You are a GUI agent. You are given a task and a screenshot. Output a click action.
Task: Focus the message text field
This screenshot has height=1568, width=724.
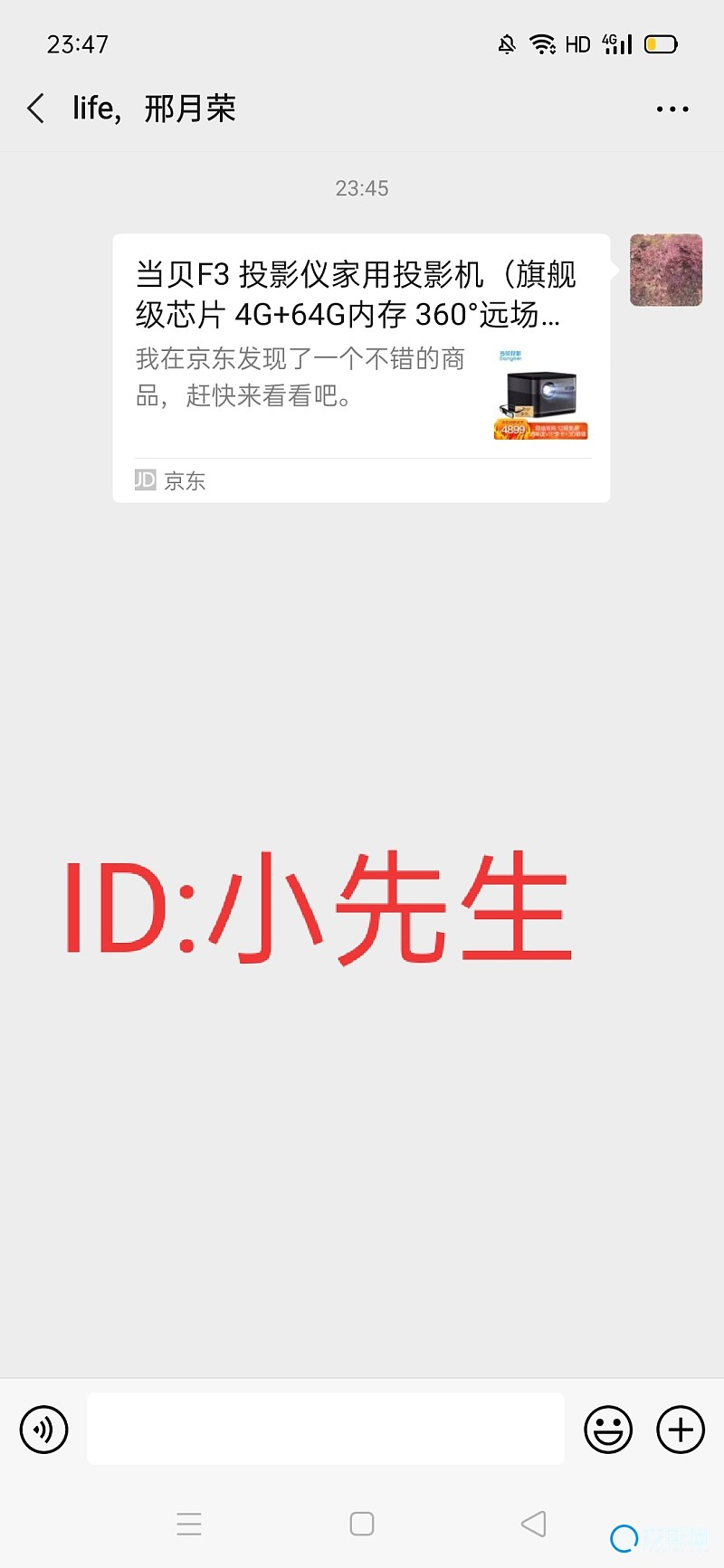[x=326, y=1429]
